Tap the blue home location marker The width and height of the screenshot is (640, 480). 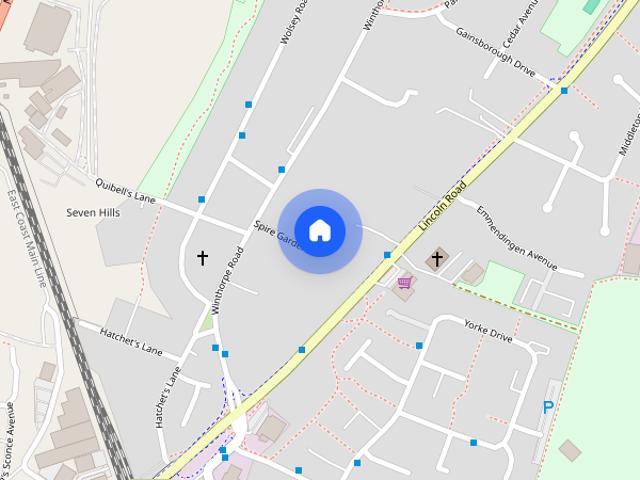click(x=320, y=231)
